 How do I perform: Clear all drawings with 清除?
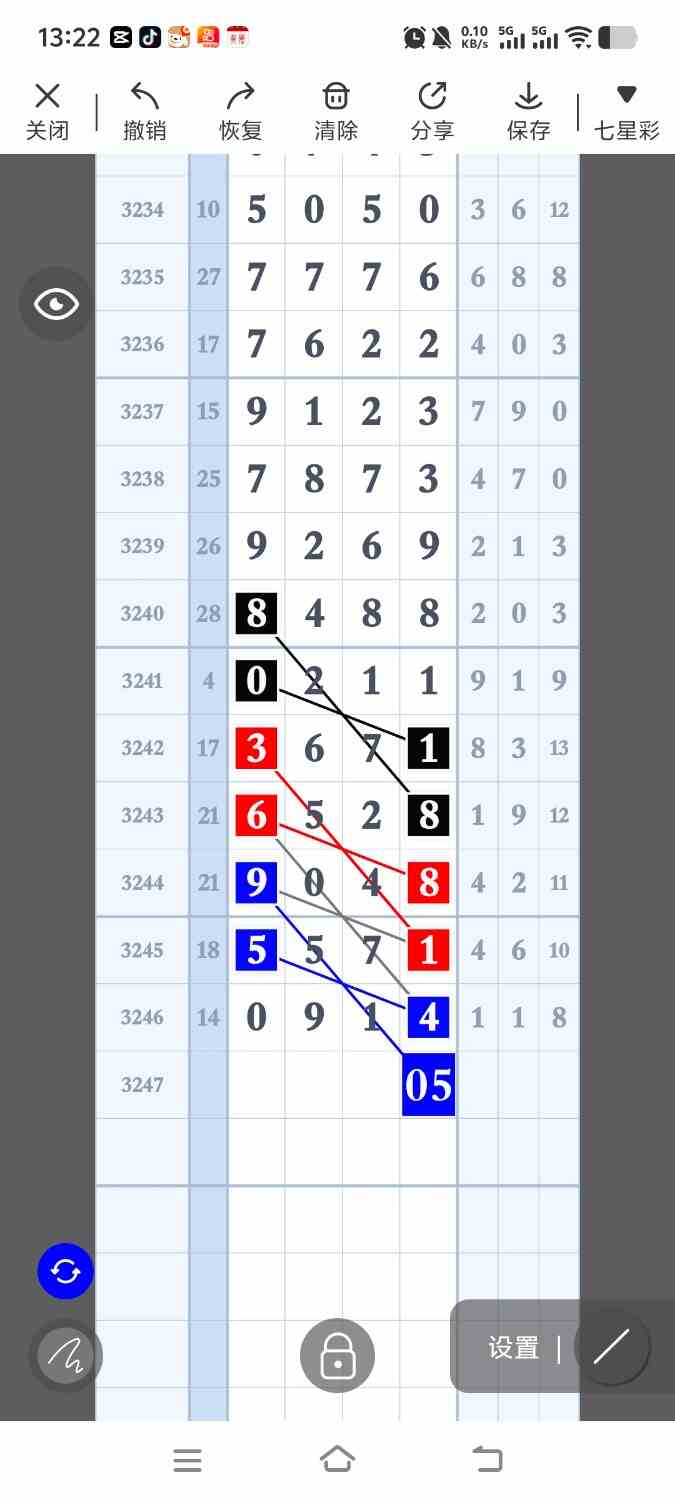click(336, 111)
